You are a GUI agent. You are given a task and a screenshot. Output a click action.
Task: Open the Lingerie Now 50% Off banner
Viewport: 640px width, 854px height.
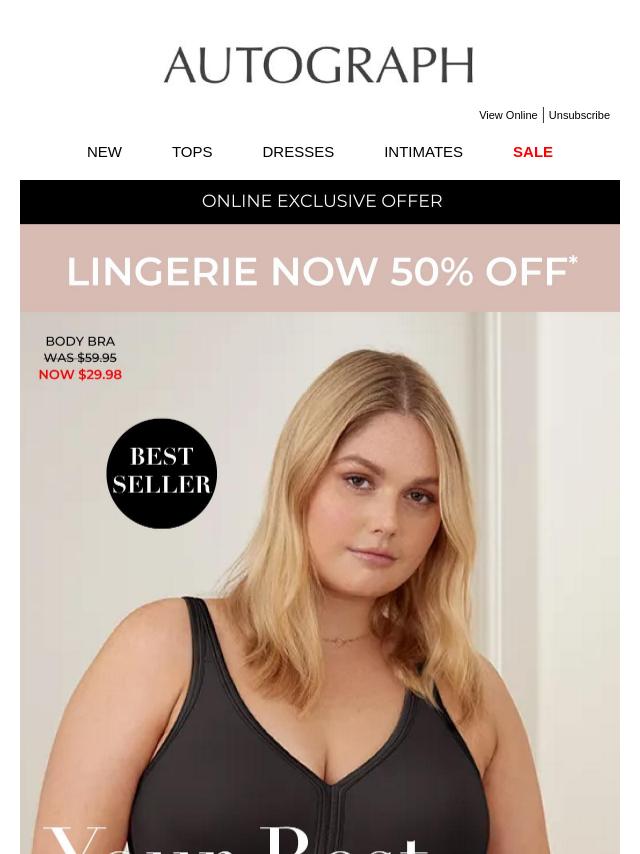tap(320, 270)
